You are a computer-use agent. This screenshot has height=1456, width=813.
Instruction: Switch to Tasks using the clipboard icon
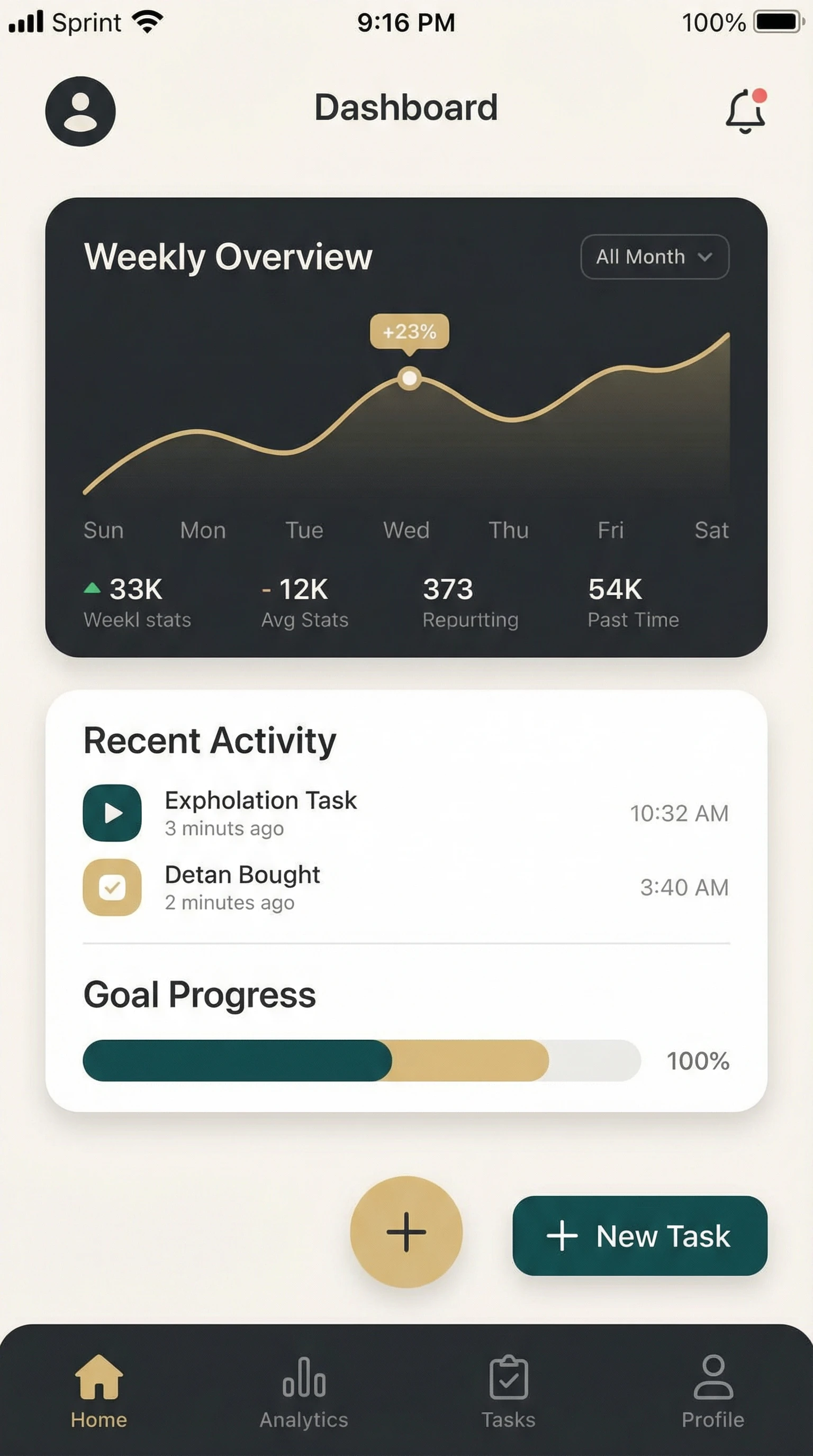pos(508,1388)
